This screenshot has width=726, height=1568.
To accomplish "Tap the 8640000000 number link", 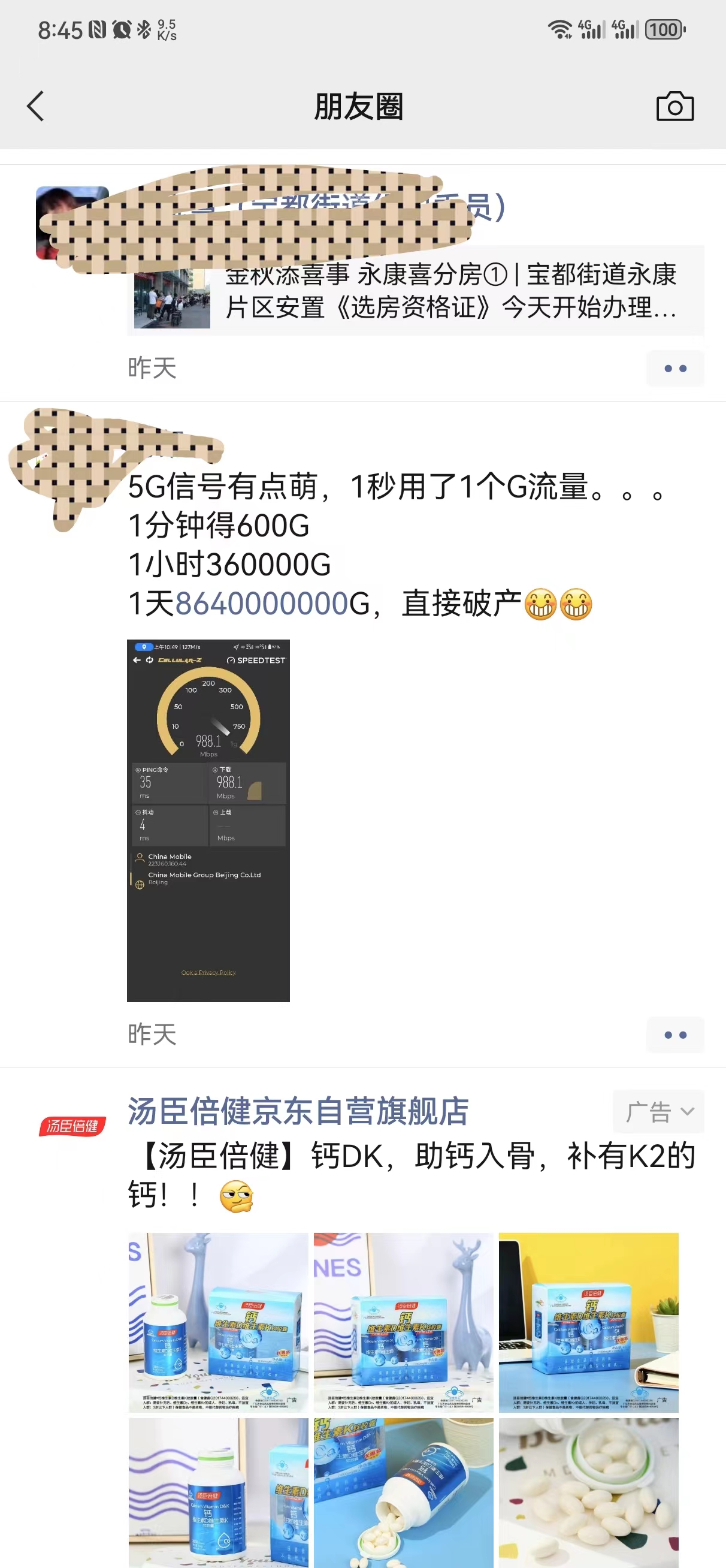I will point(262,604).
